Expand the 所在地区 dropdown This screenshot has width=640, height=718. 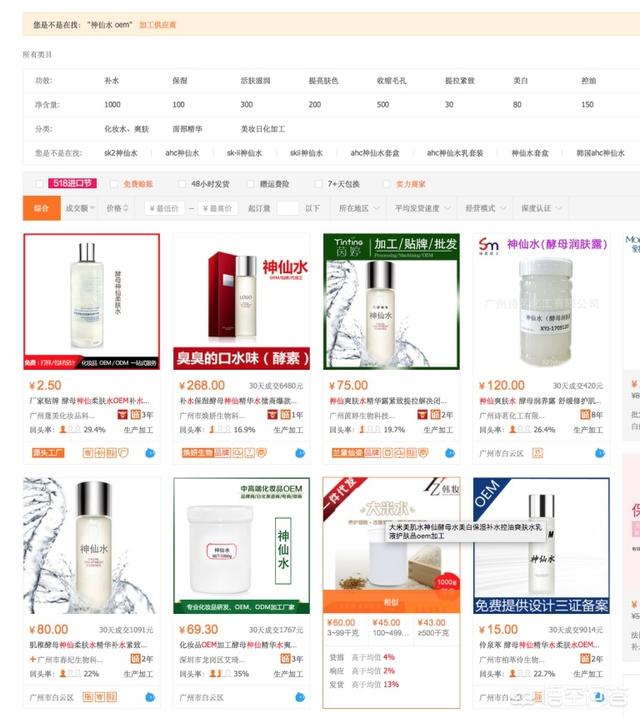(x=355, y=208)
